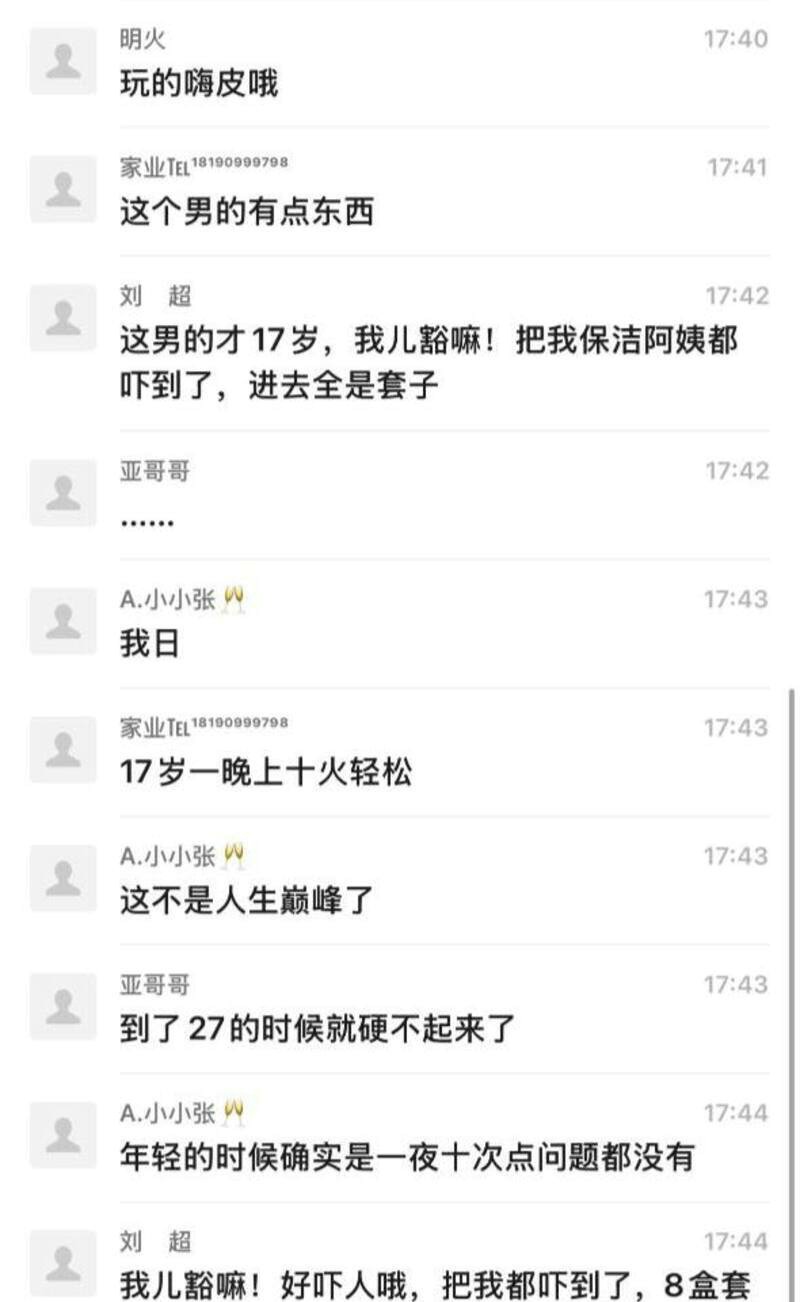This screenshot has width=800, height=1302.
Task: Tap 亚哥哥's avatar beside the …… message
Action: pos(63,493)
